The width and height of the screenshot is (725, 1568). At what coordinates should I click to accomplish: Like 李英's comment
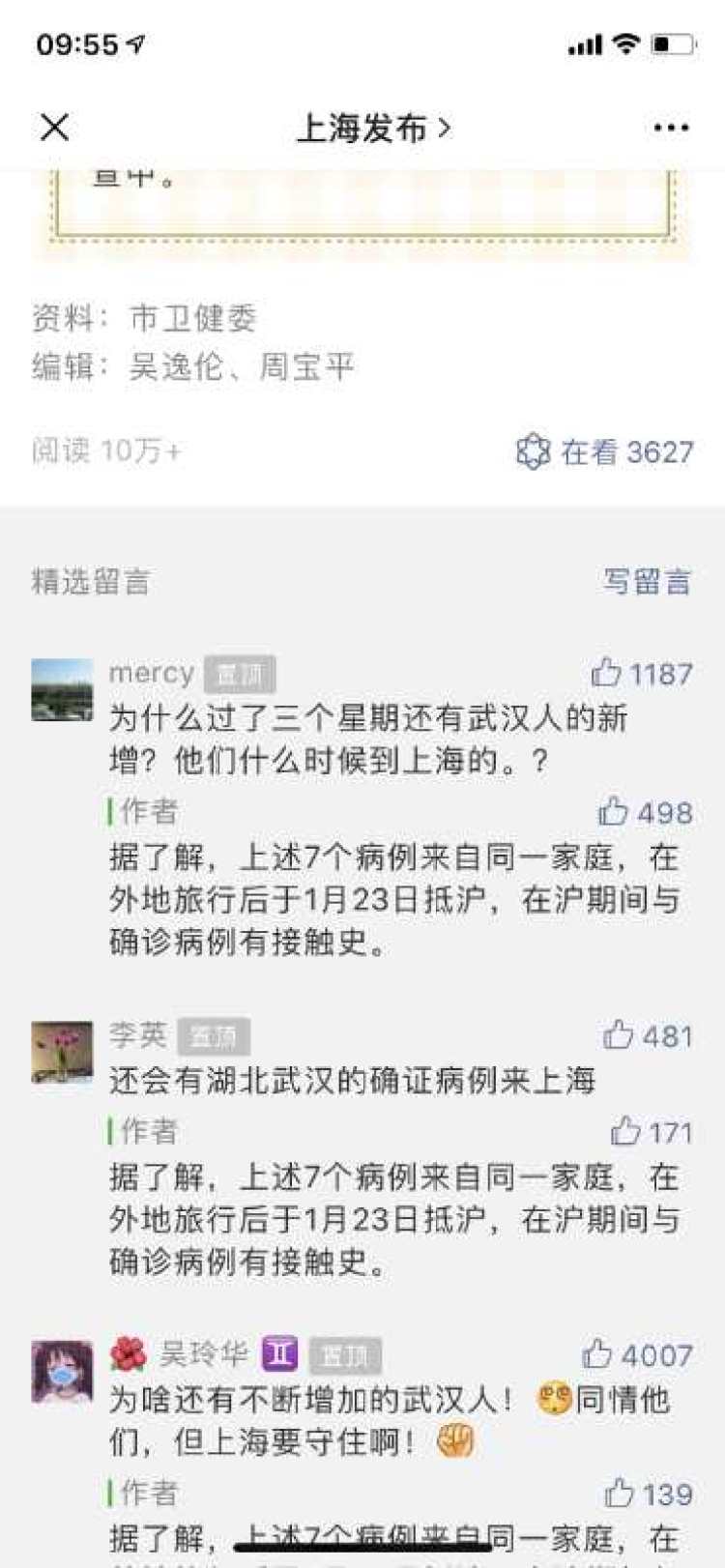(619, 1035)
